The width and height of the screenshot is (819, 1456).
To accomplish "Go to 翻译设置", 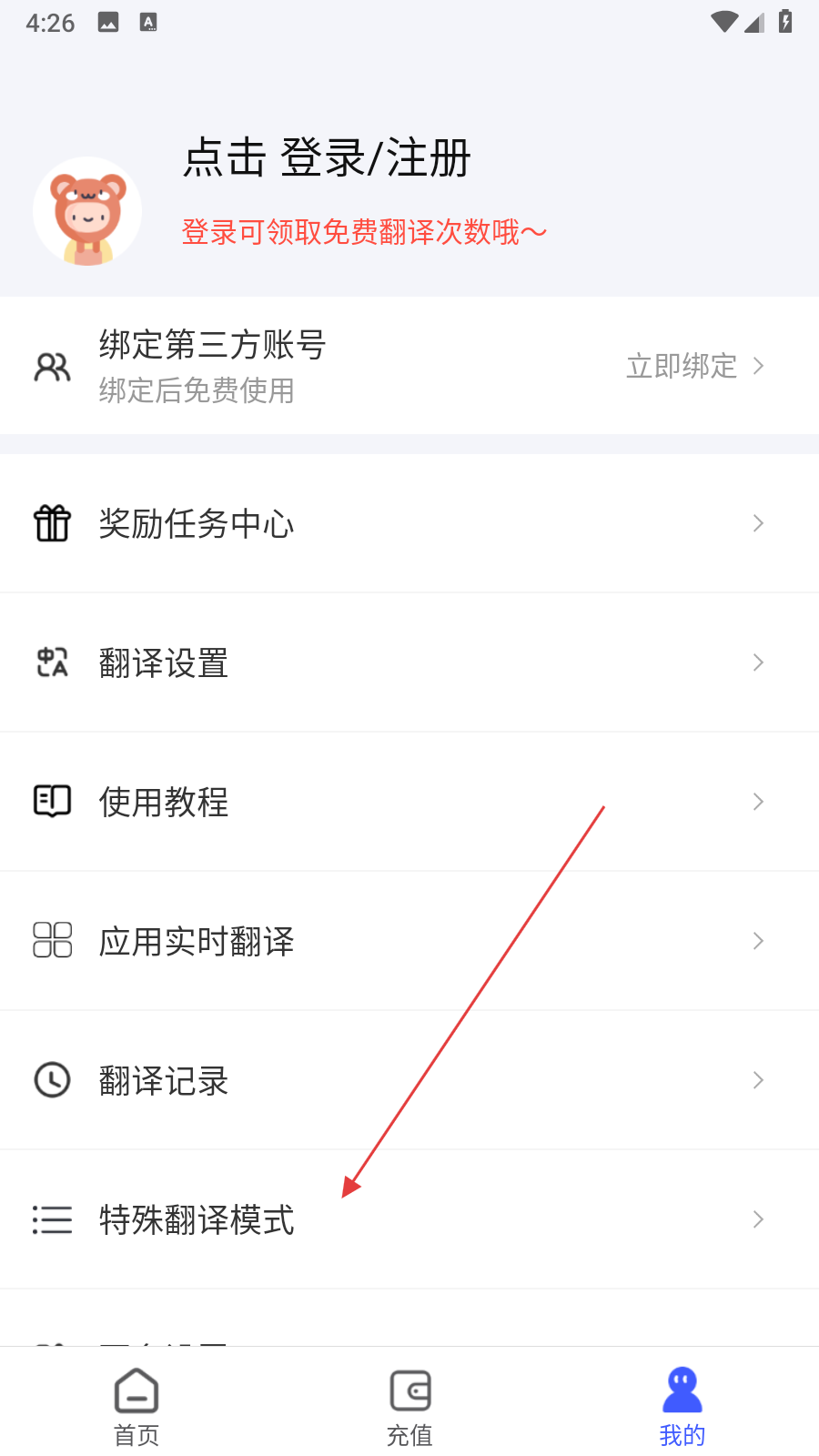I will pos(409,662).
